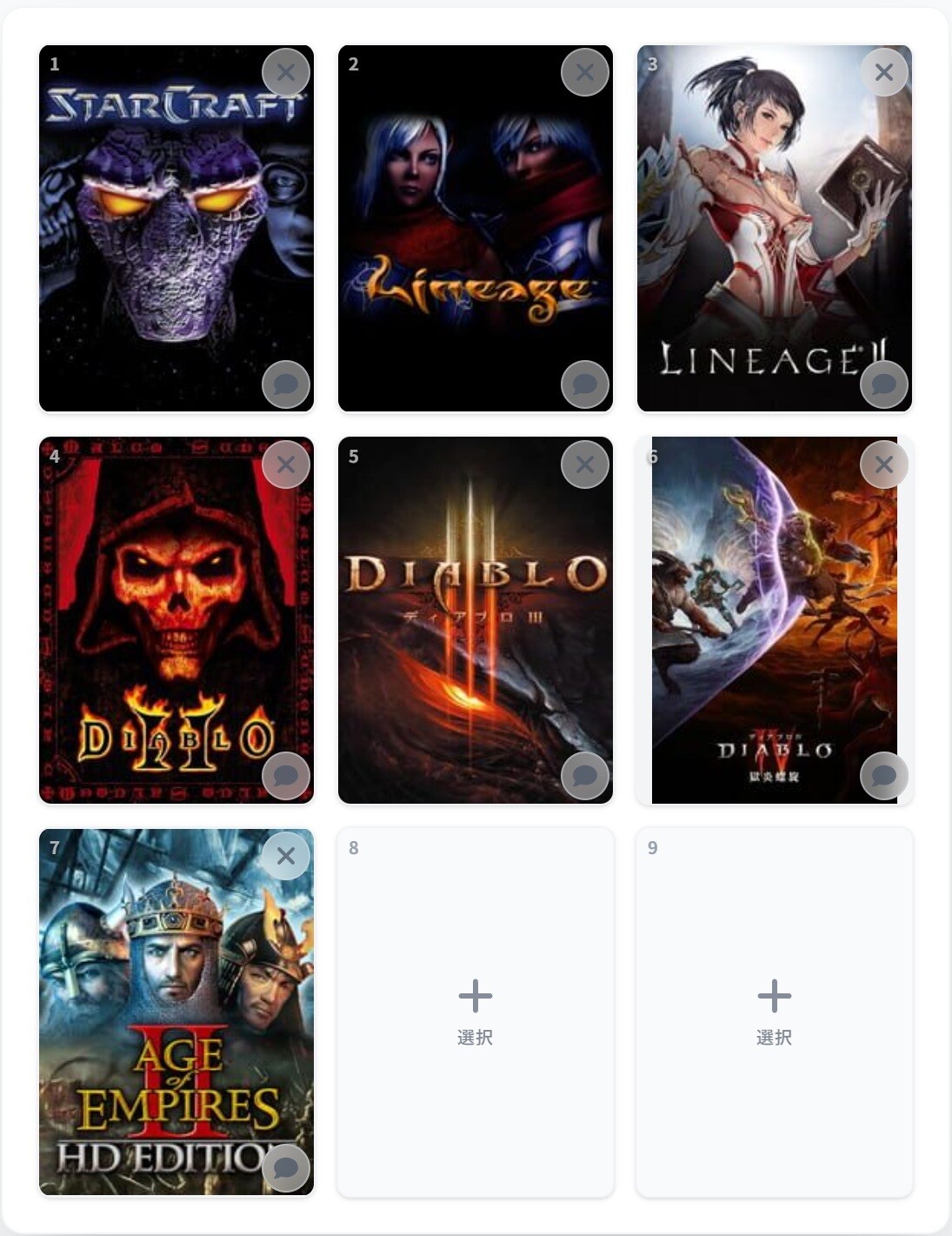Image resolution: width=952 pixels, height=1236 pixels.
Task: Remove the first Lineage game from slot 2
Action: [x=585, y=73]
